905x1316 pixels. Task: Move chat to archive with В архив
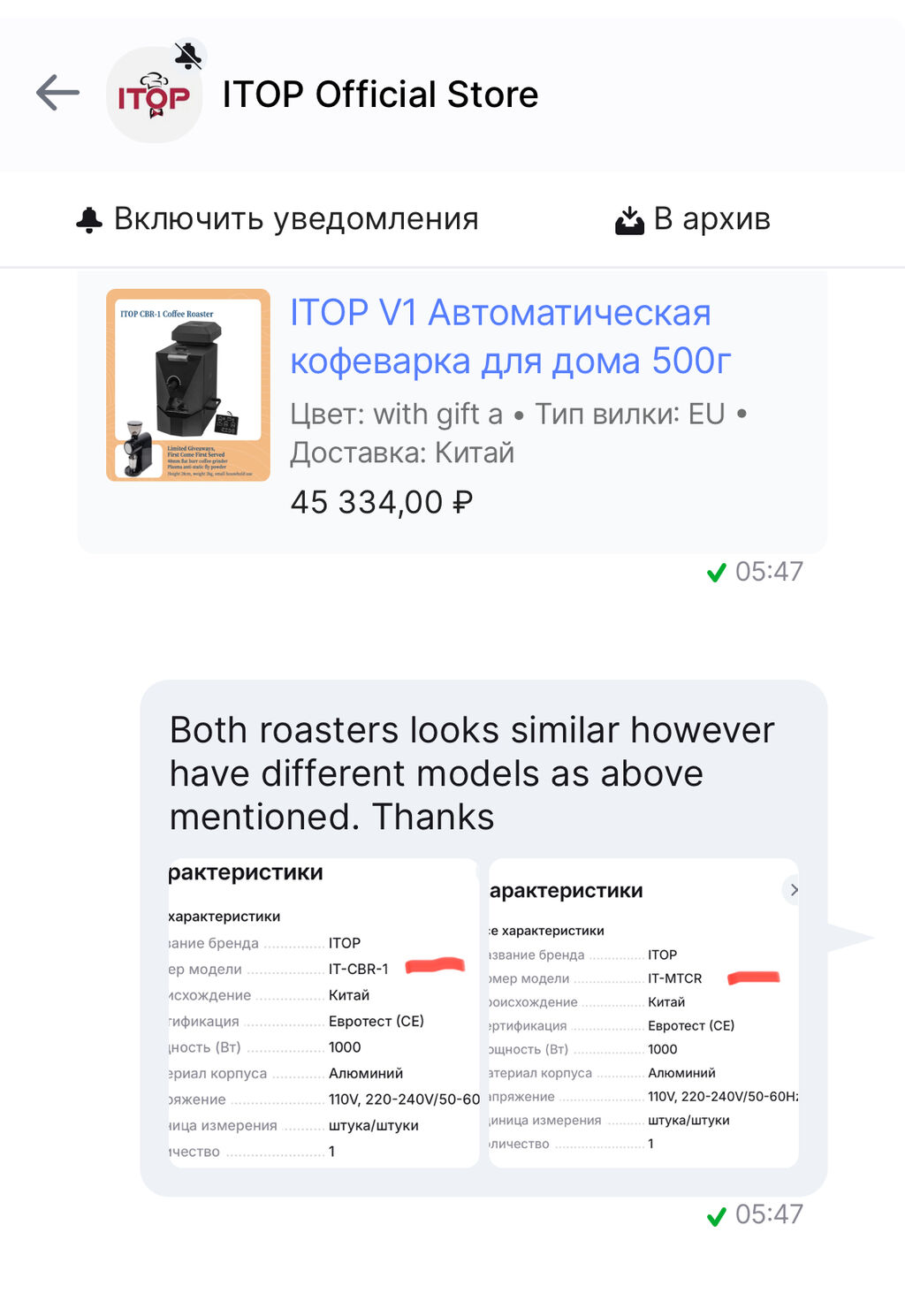click(x=693, y=219)
